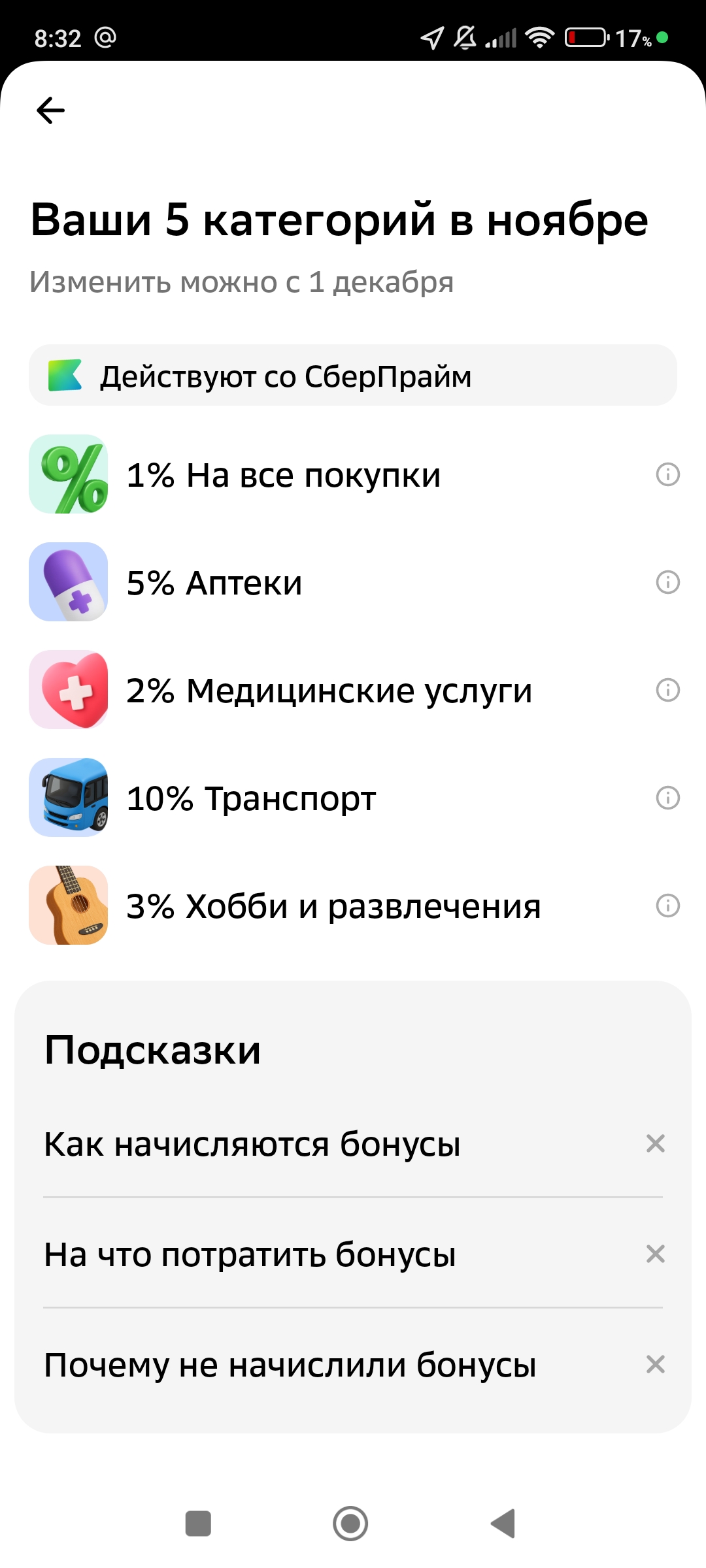
Task: Dismiss the На что потратить бонусы hint
Action: point(655,1254)
